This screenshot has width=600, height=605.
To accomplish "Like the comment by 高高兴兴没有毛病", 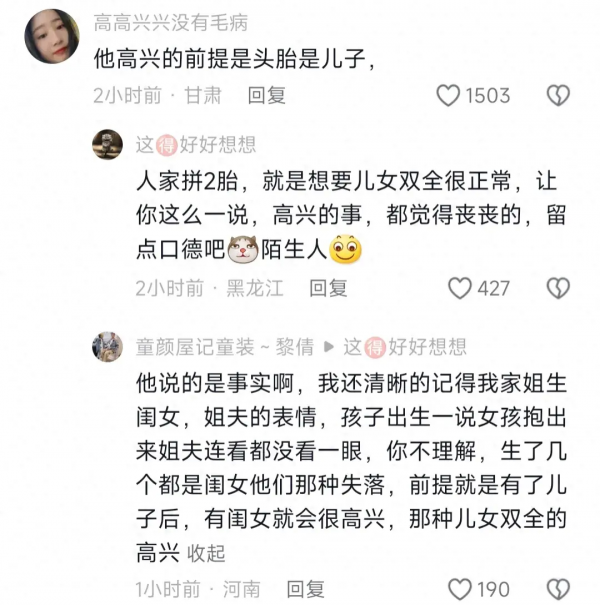I will tap(451, 95).
